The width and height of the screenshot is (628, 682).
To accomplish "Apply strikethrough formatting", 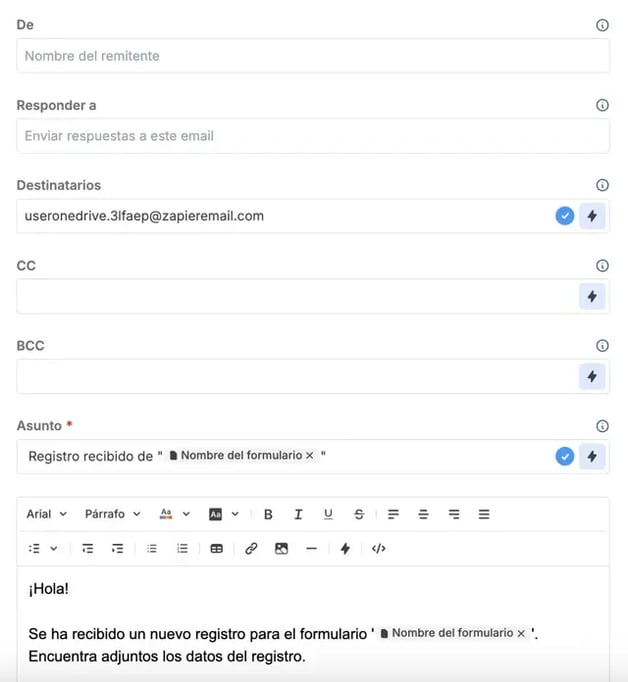I will tap(359, 514).
